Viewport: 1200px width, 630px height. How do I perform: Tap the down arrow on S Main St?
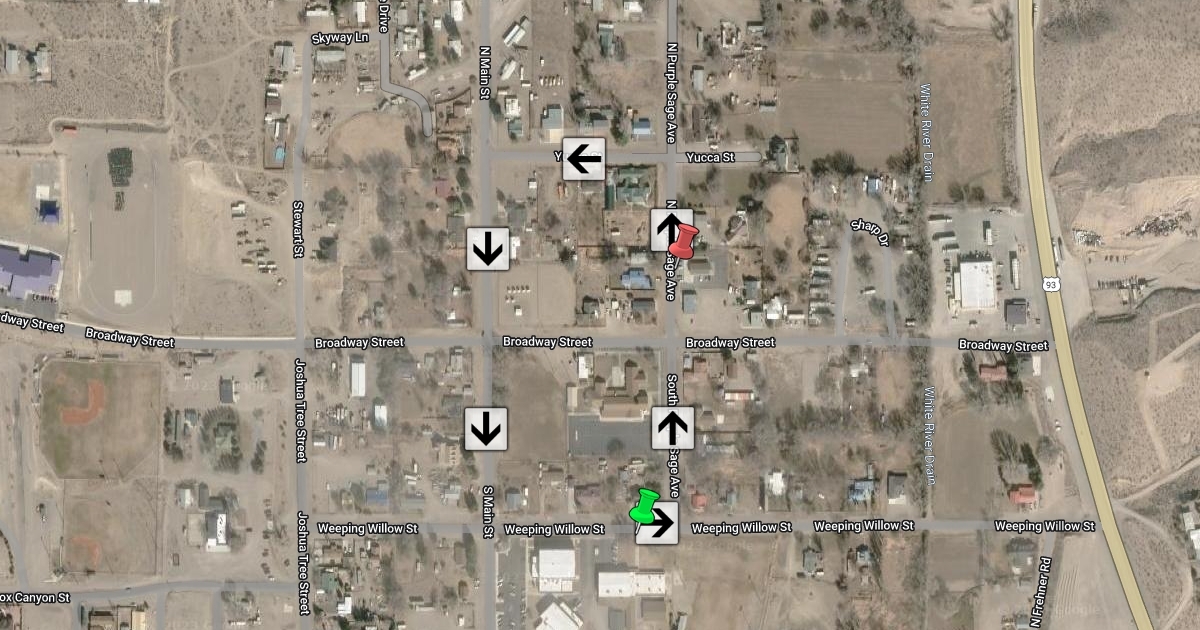(x=486, y=428)
